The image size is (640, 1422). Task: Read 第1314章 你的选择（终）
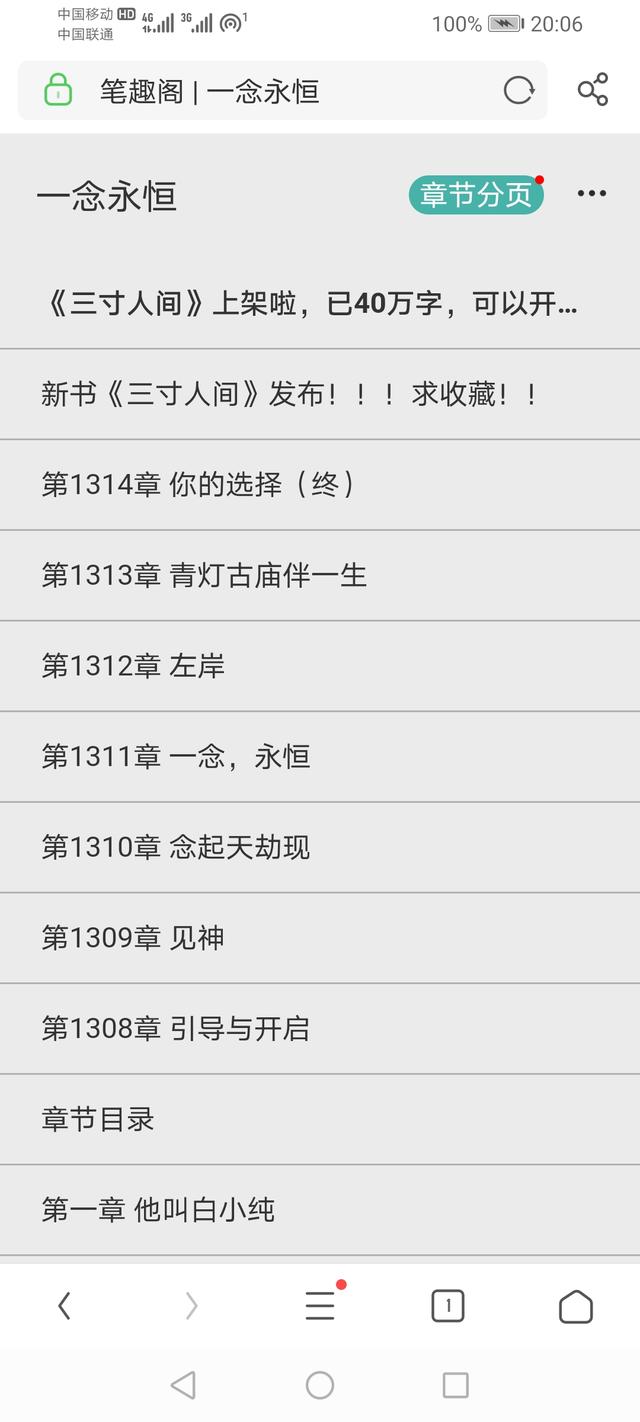pyautogui.click(x=200, y=485)
